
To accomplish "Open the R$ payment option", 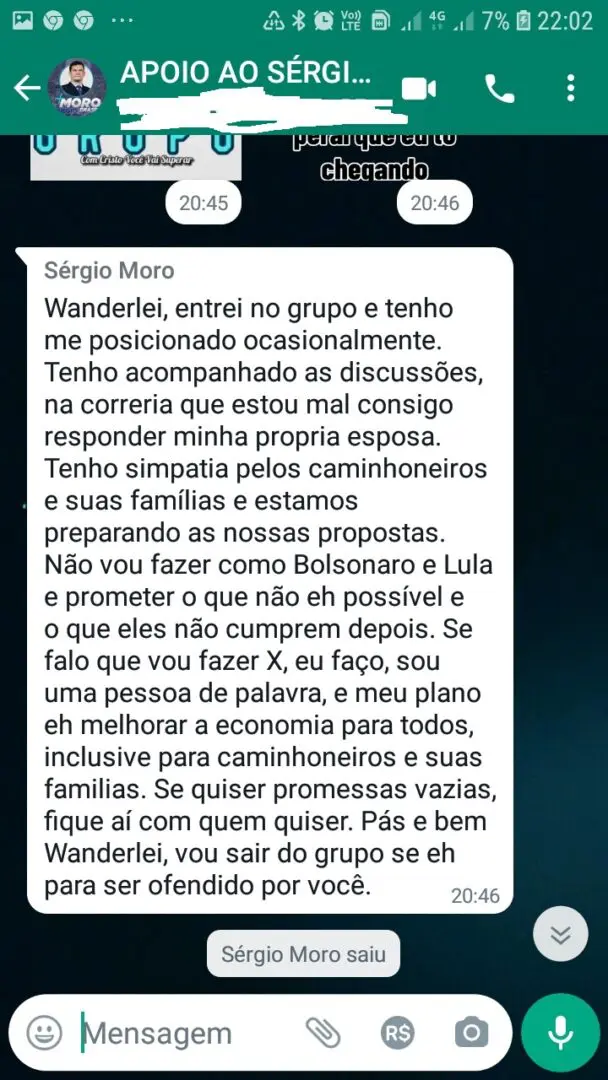I will tap(397, 1032).
